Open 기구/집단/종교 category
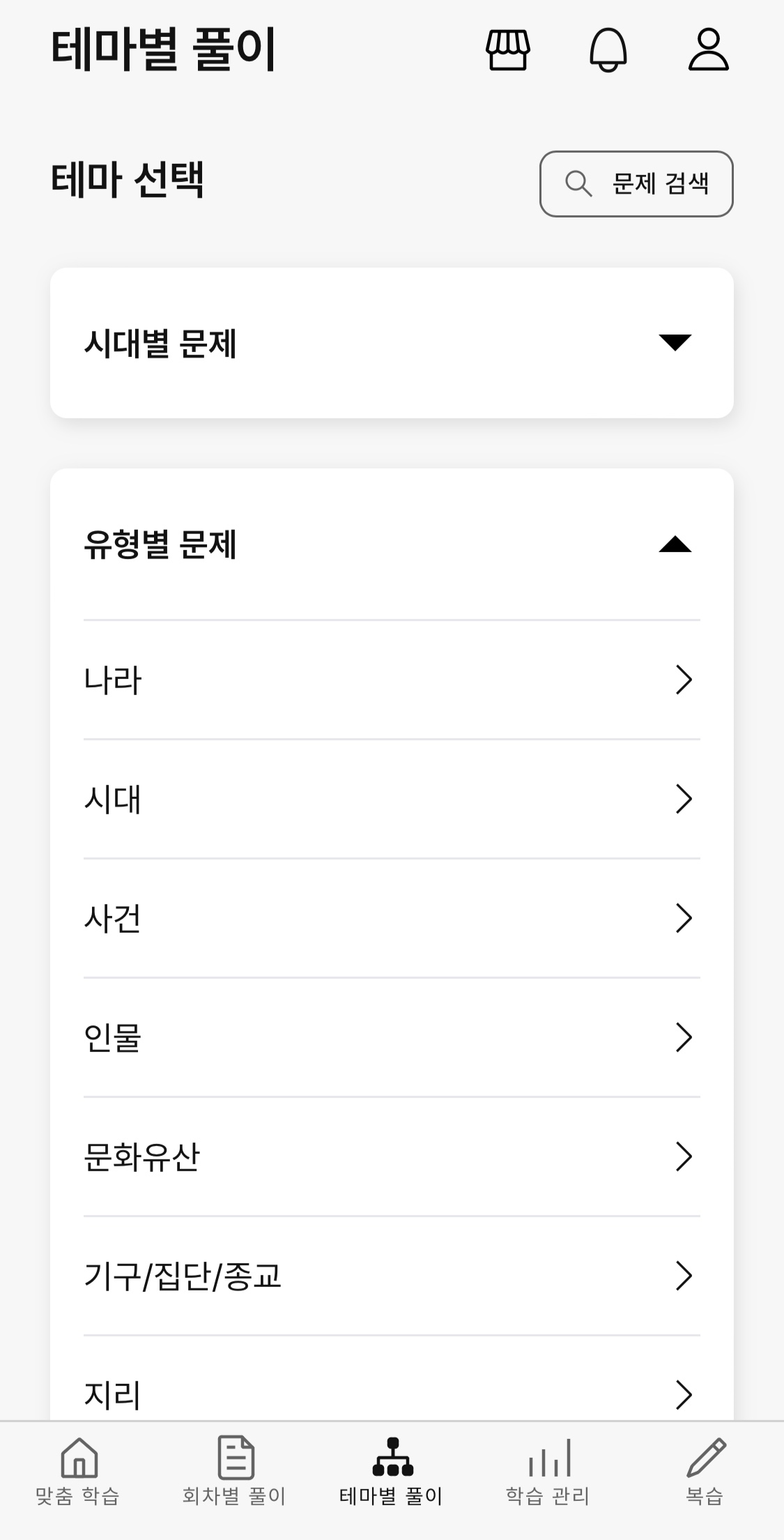 tap(392, 1276)
